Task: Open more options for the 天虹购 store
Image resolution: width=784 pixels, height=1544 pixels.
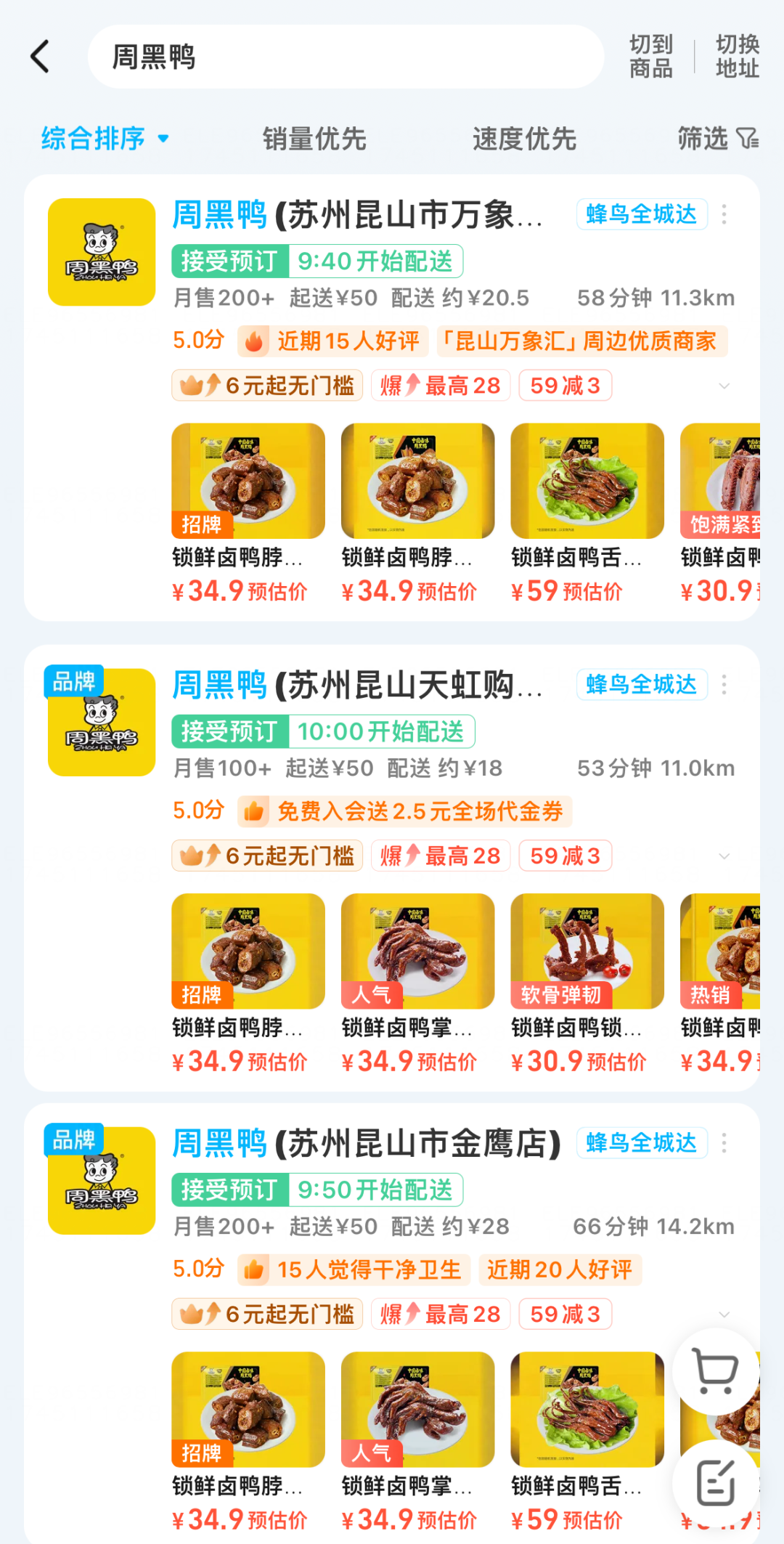Action: [724, 684]
